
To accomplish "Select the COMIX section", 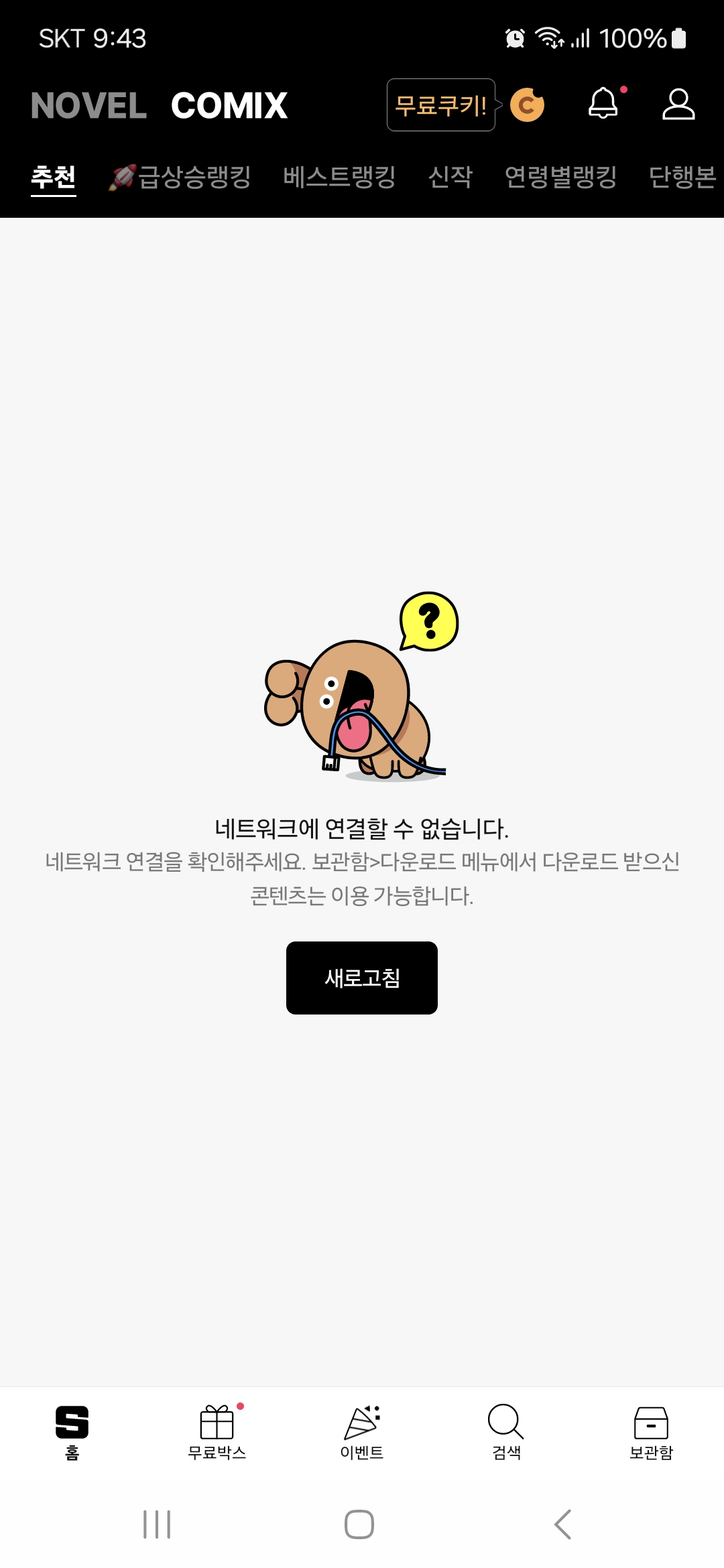I will 229,105.
